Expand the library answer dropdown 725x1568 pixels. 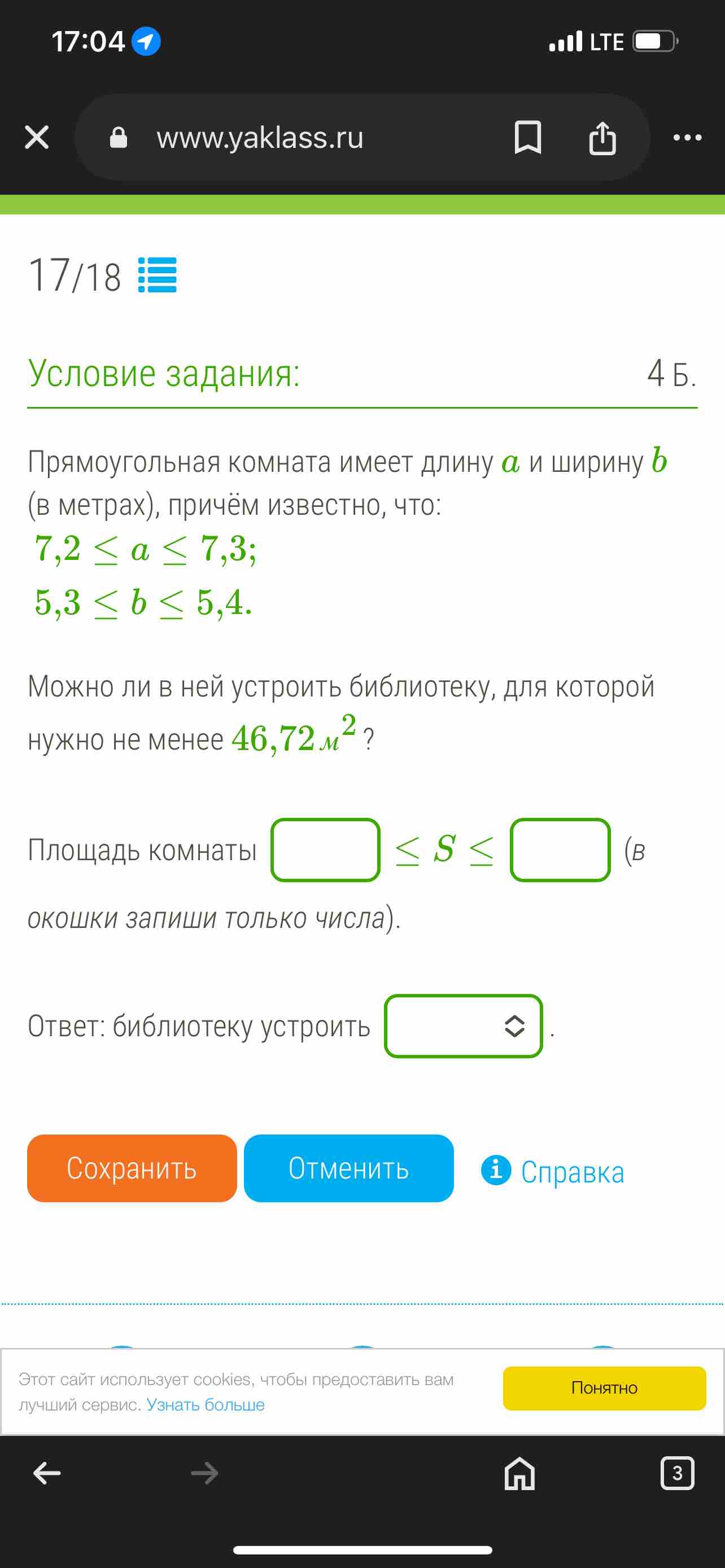pos(463,1026)
